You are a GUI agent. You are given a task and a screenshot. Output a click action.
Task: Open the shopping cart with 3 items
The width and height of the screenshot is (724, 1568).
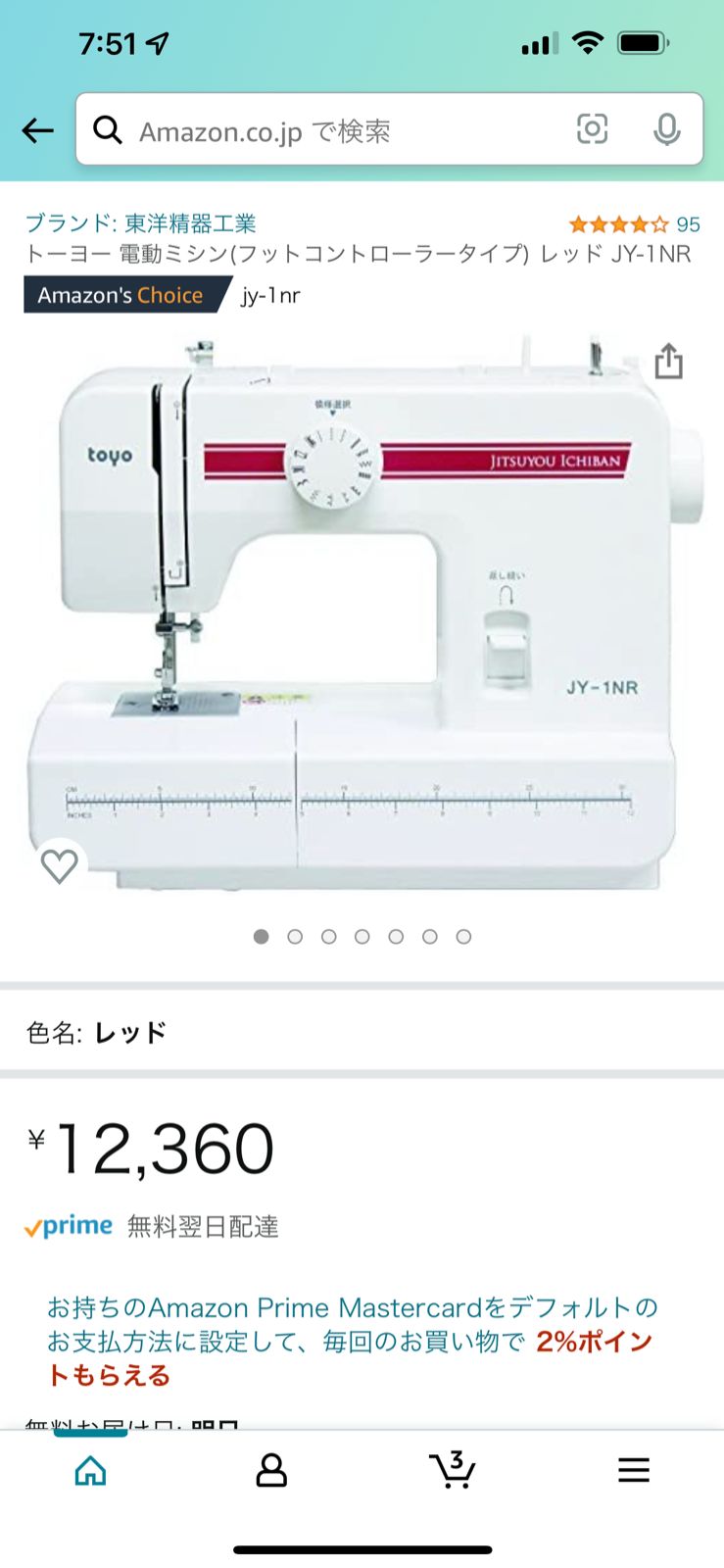coord(452,1469)
